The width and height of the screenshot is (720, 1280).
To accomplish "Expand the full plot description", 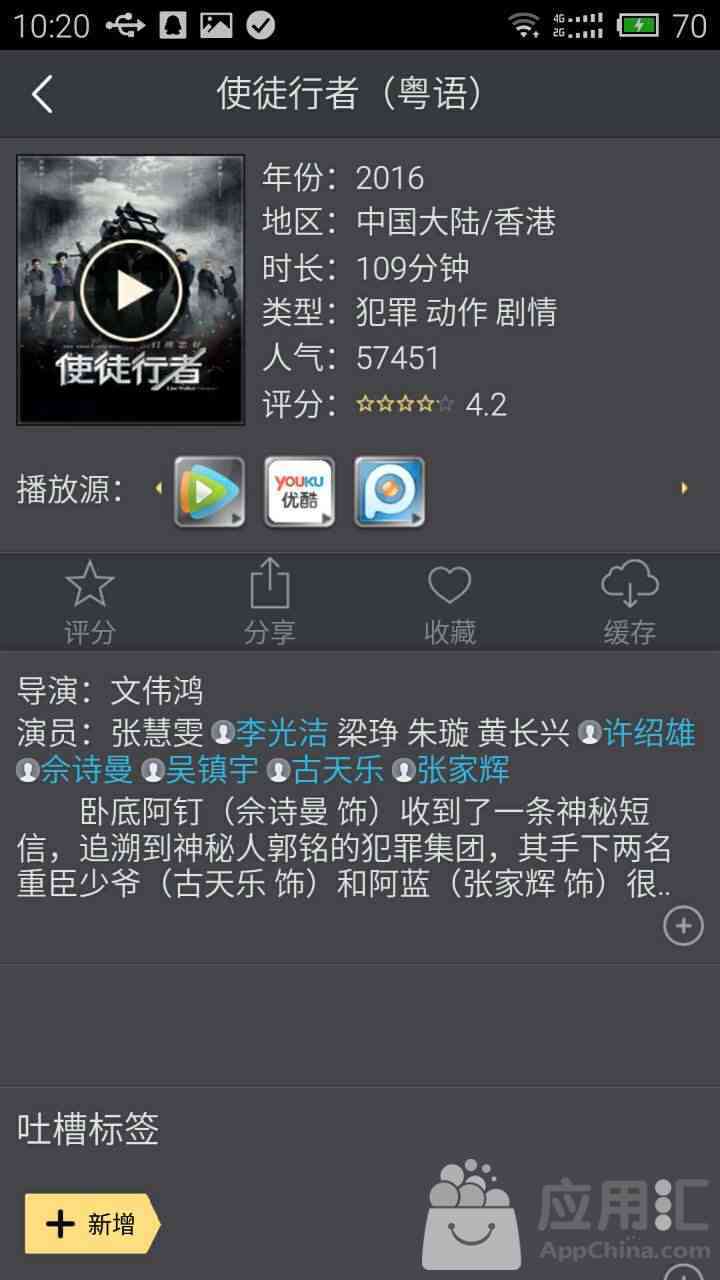I will pos(683,926).
